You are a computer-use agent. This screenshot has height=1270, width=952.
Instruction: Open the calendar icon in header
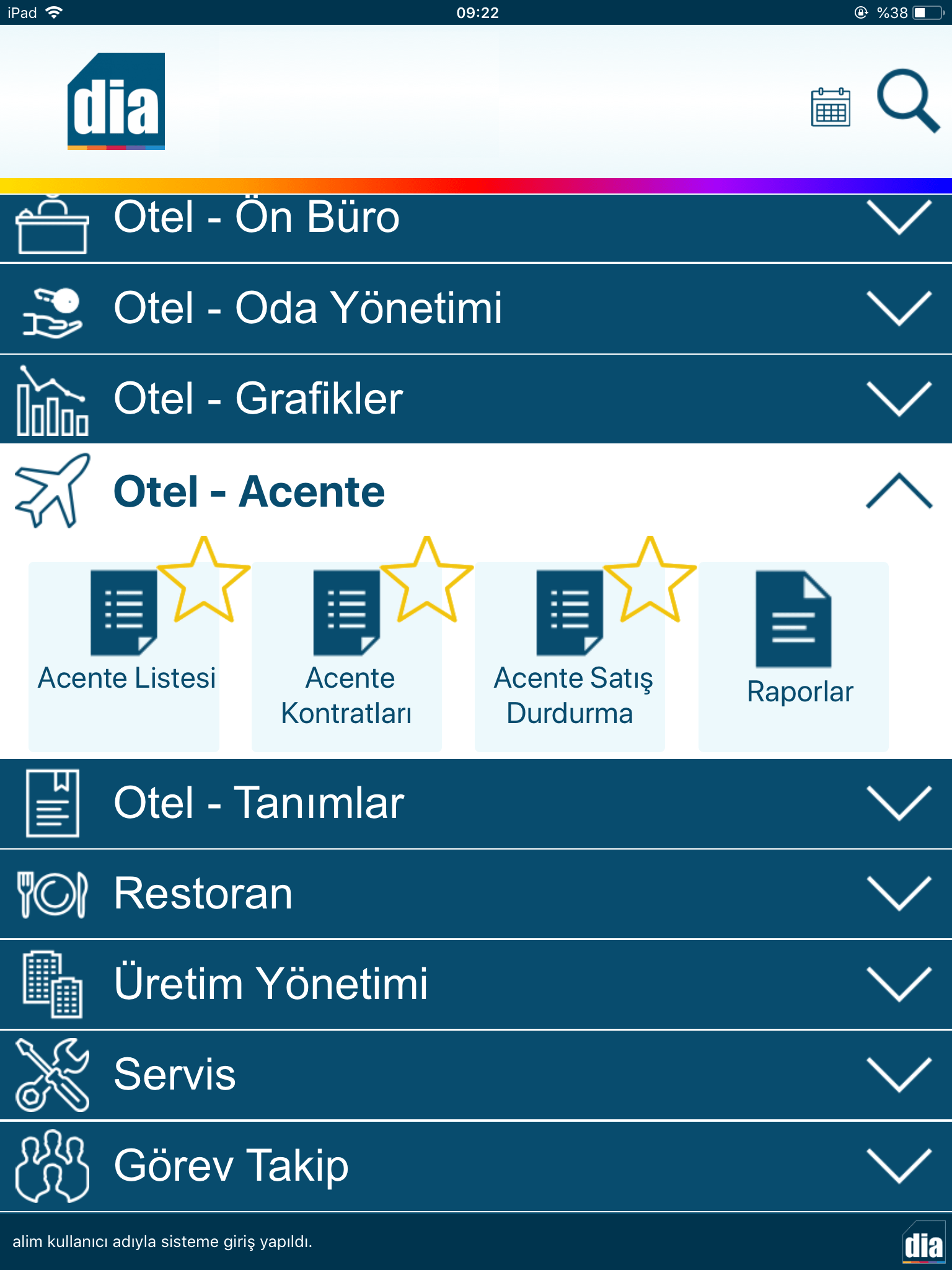[x=831, y=107]
